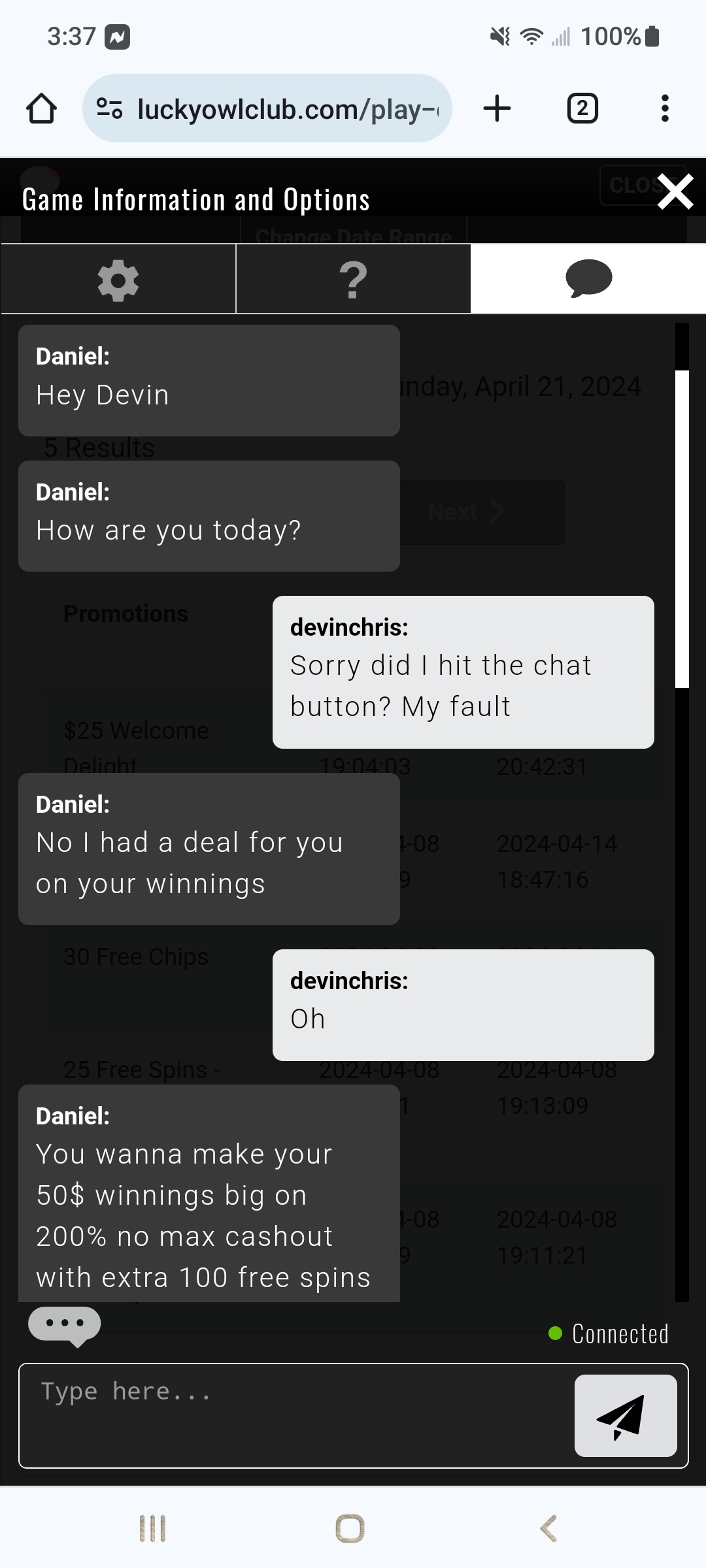706x1568 pixels.
Task: Send the chat message
Action: (625, 1415)
